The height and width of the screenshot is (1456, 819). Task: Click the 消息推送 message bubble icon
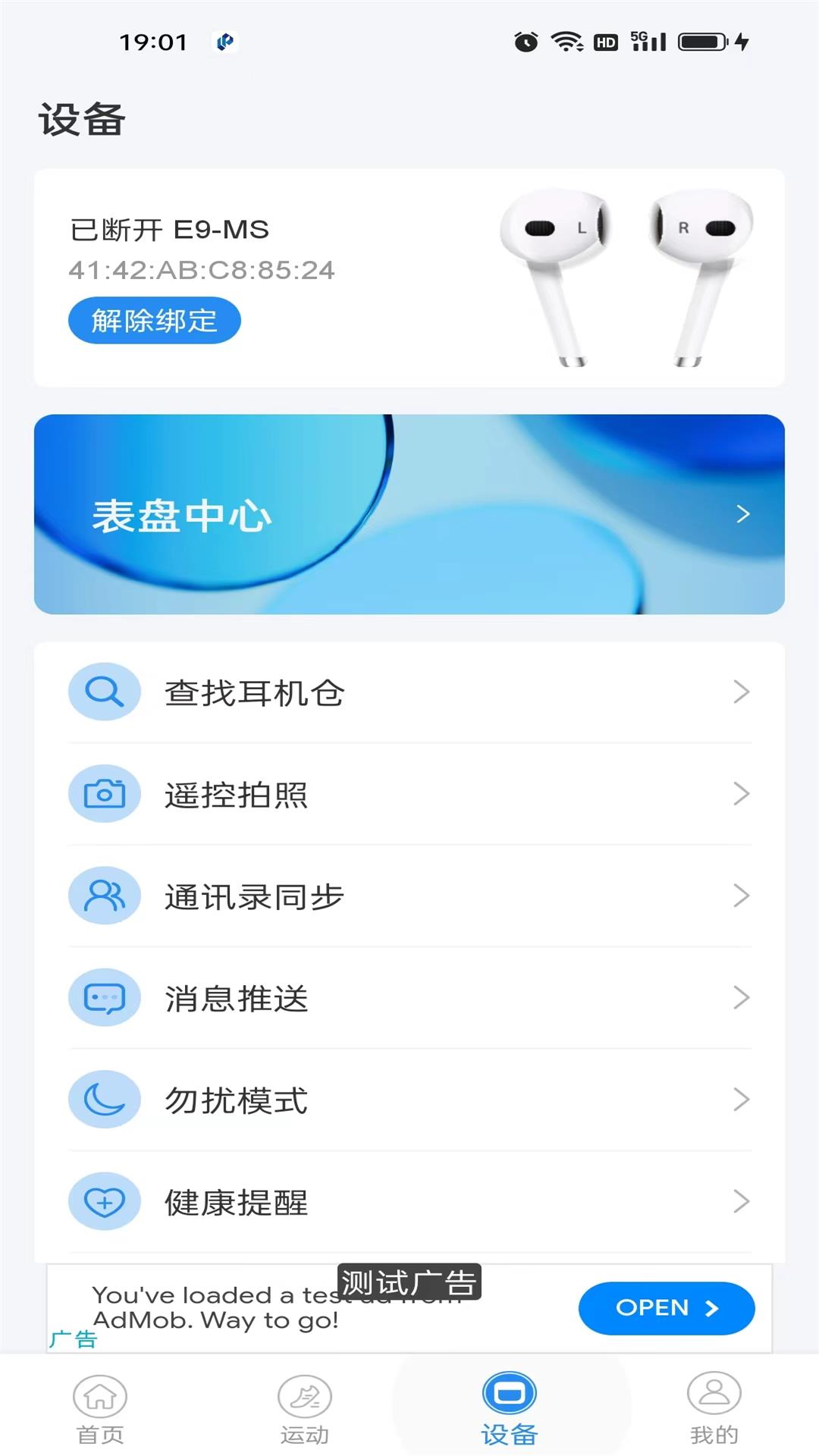tap(105, 998)
